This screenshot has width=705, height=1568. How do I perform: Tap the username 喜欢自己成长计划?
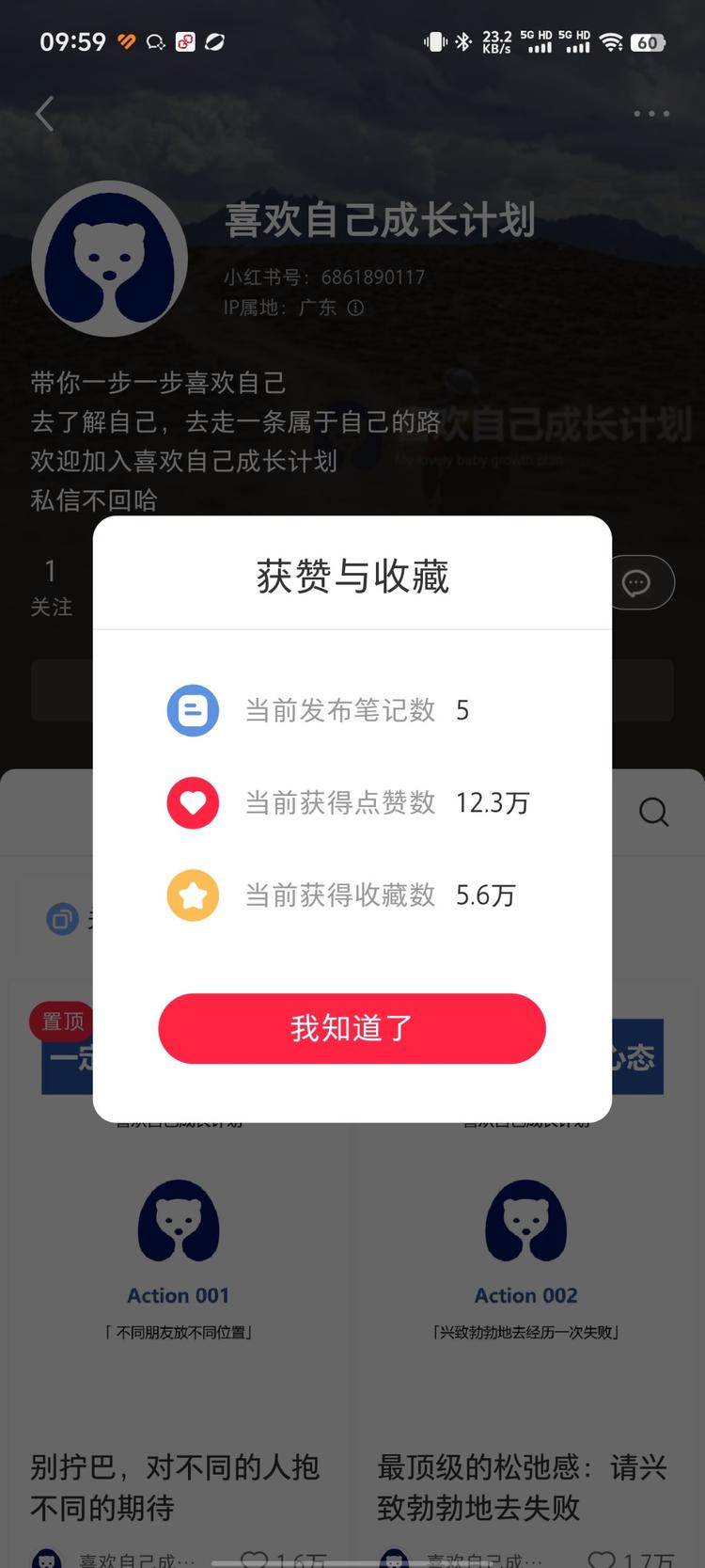[x=380, y=219]
